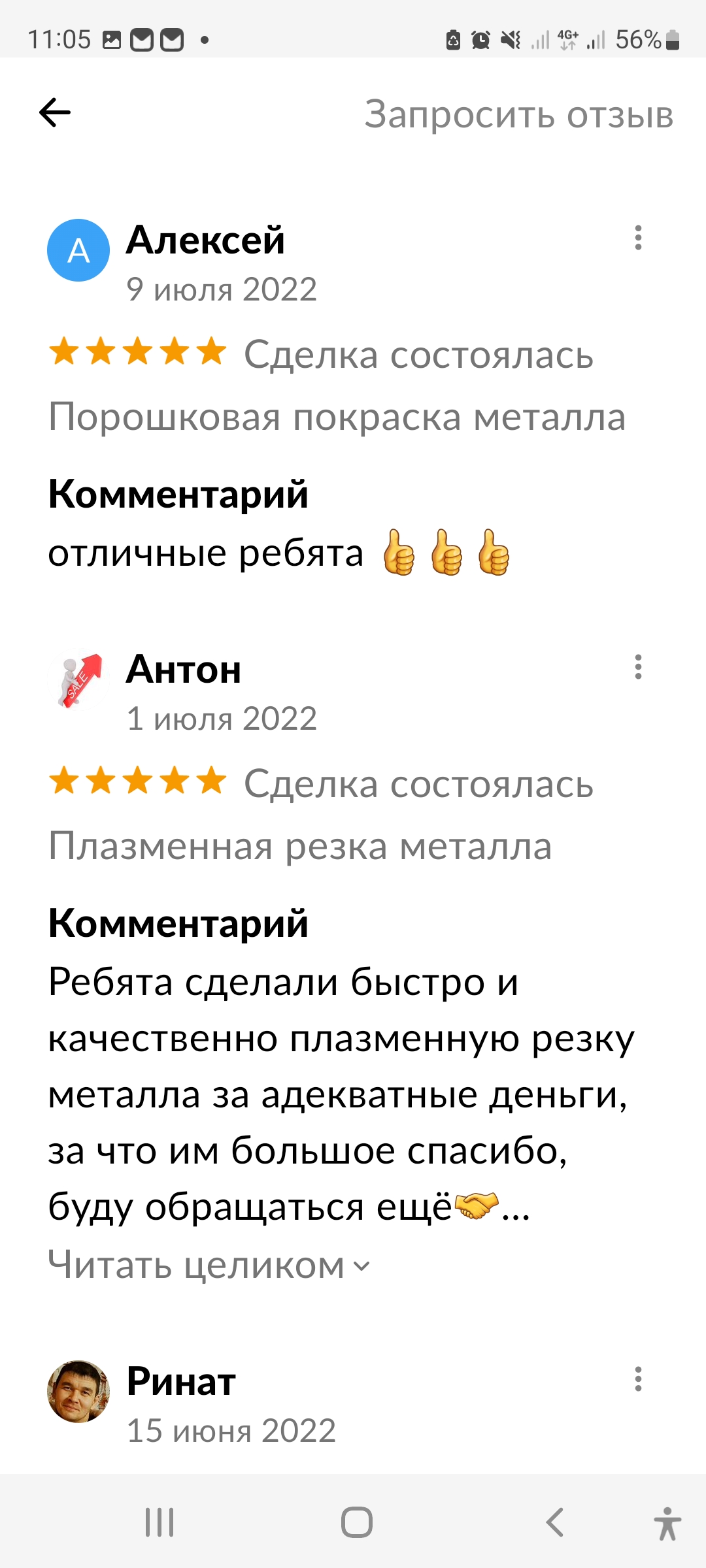Image resolution: width=706 pixels, height=1568 pixels.
Task: Open the overflow menu on Ринат's review
Action: (638, 1379)
